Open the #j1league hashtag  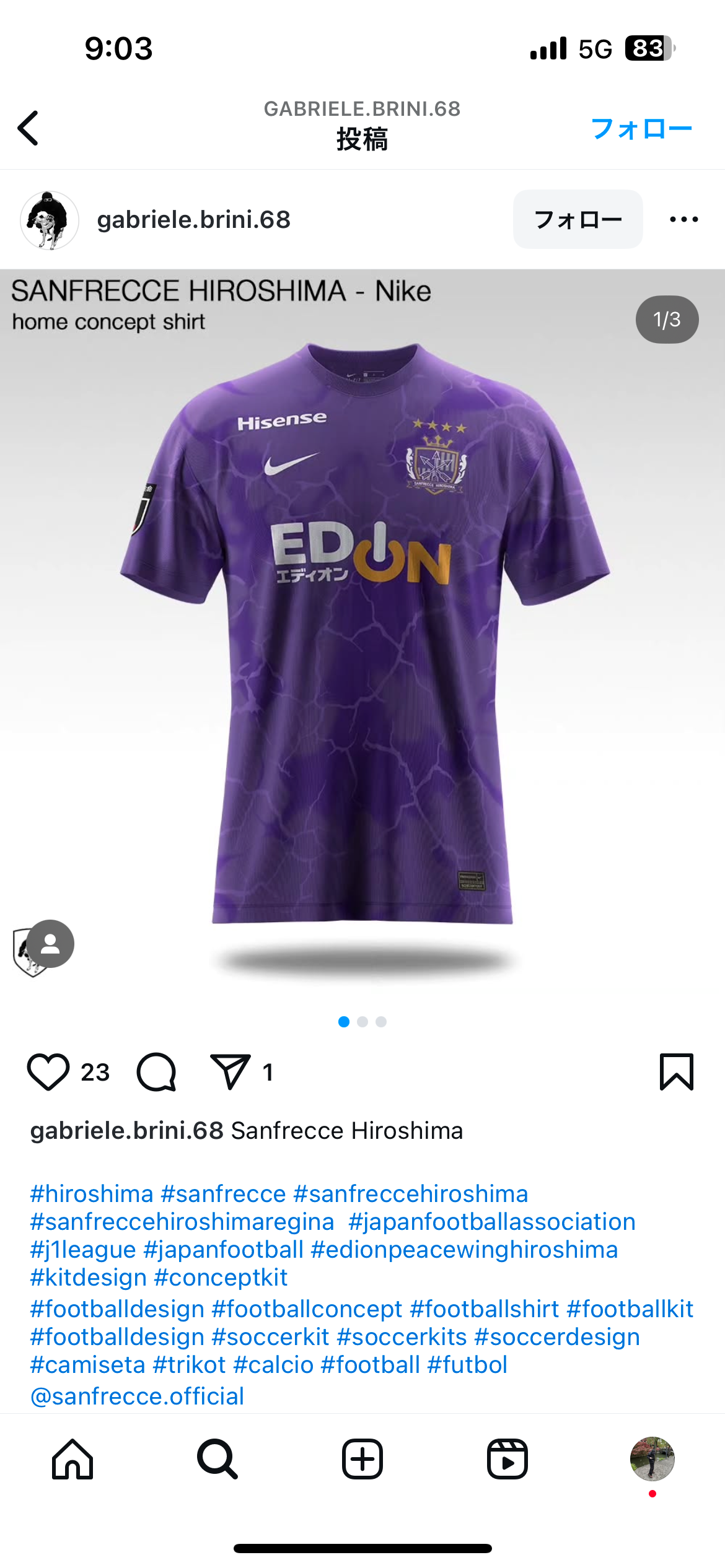point(83,1249)
